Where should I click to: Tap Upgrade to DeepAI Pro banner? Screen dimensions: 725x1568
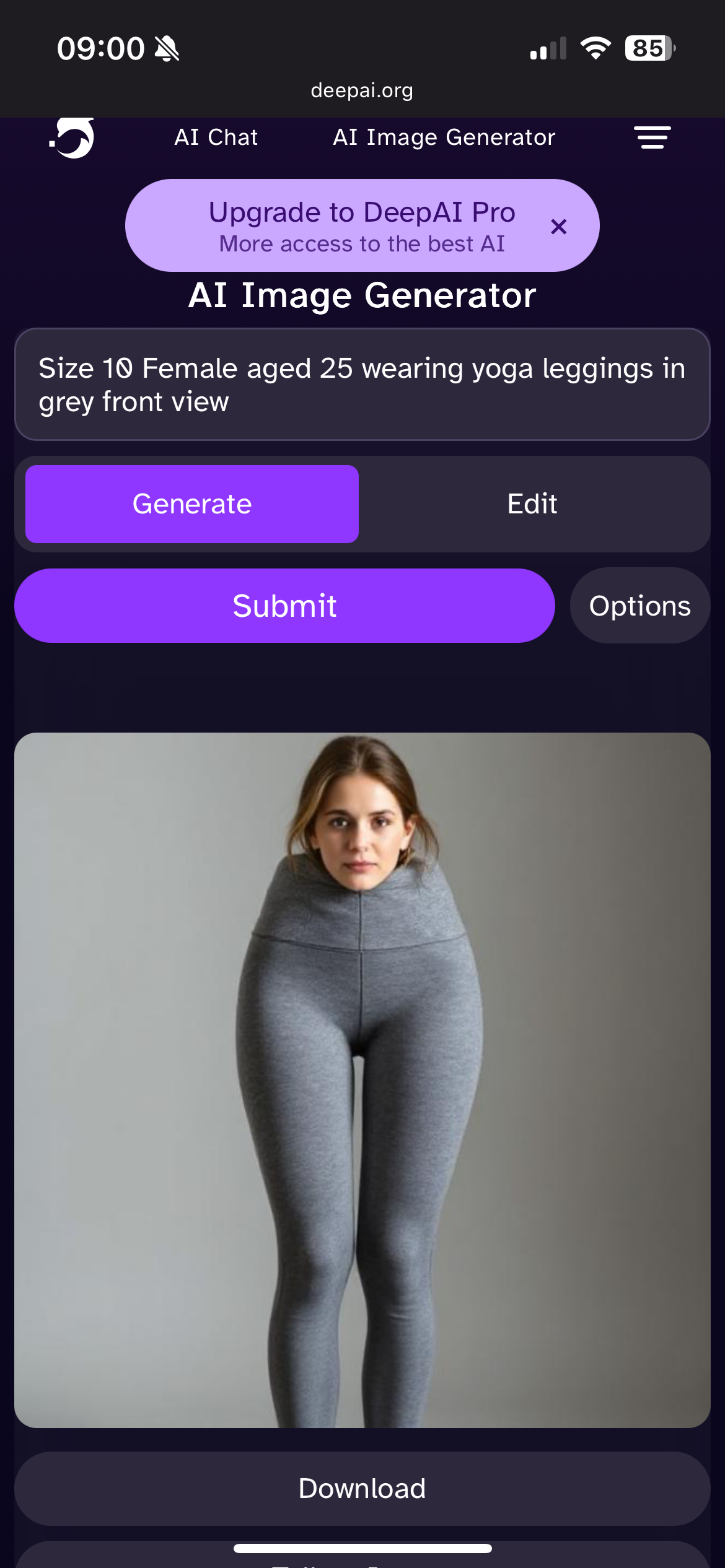(362, 225)
